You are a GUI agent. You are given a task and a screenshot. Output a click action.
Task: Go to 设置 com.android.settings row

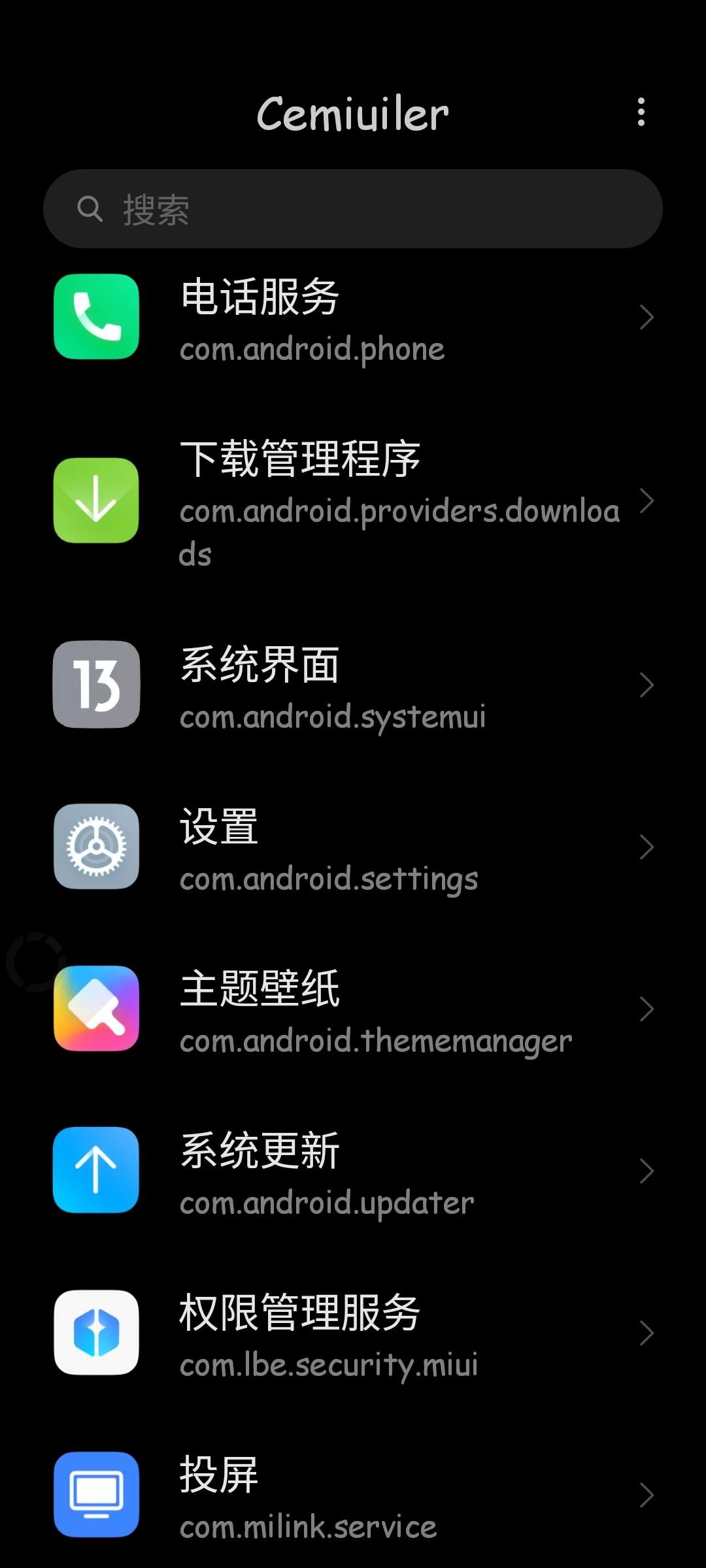pyautogui.click(x=353, y=847)
